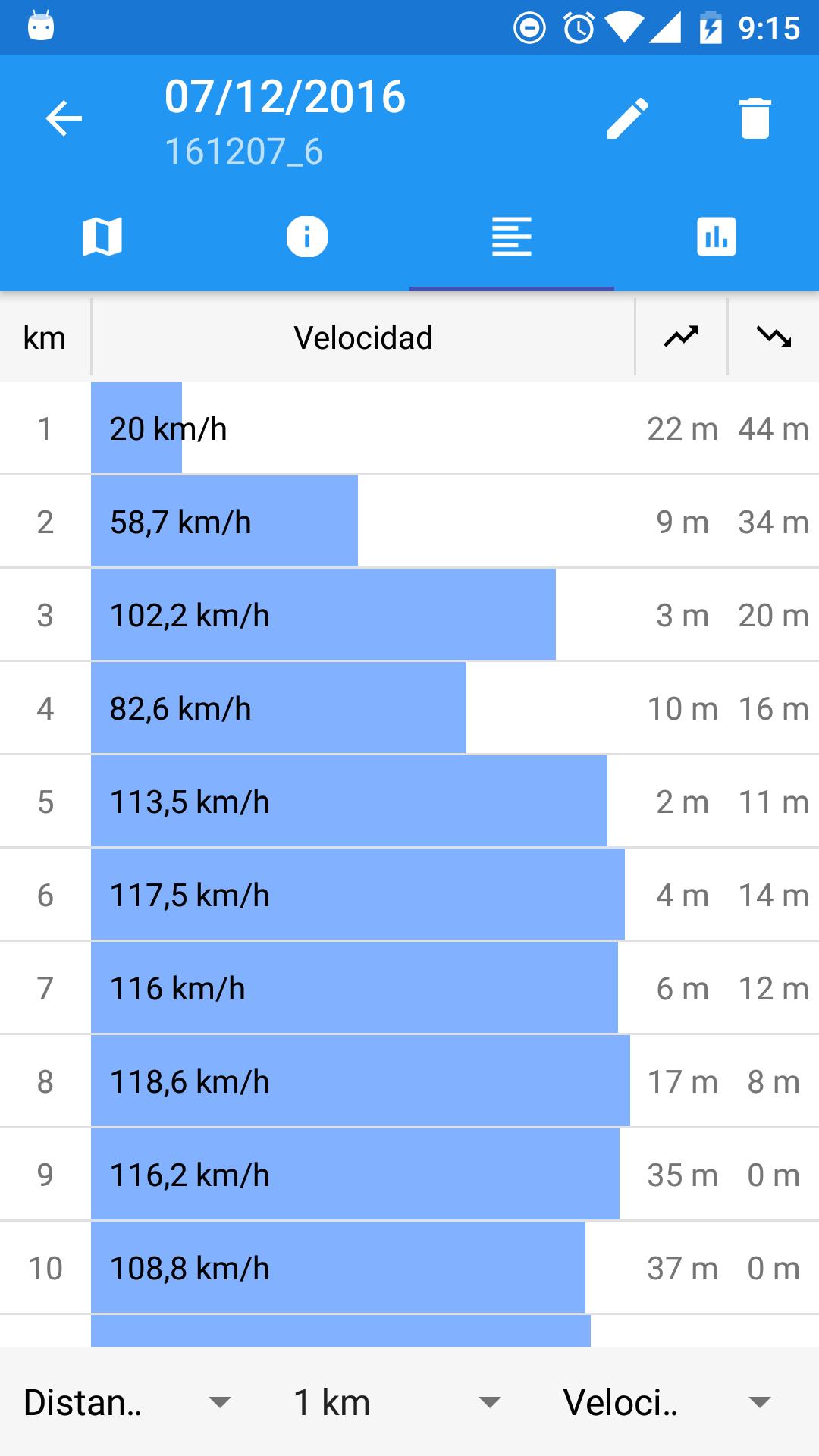Image resolution: width=819 pixels, height=1456 pixels.
Task: Switch to the map tab
Action: pyautogui.click(x=102, y=237)
